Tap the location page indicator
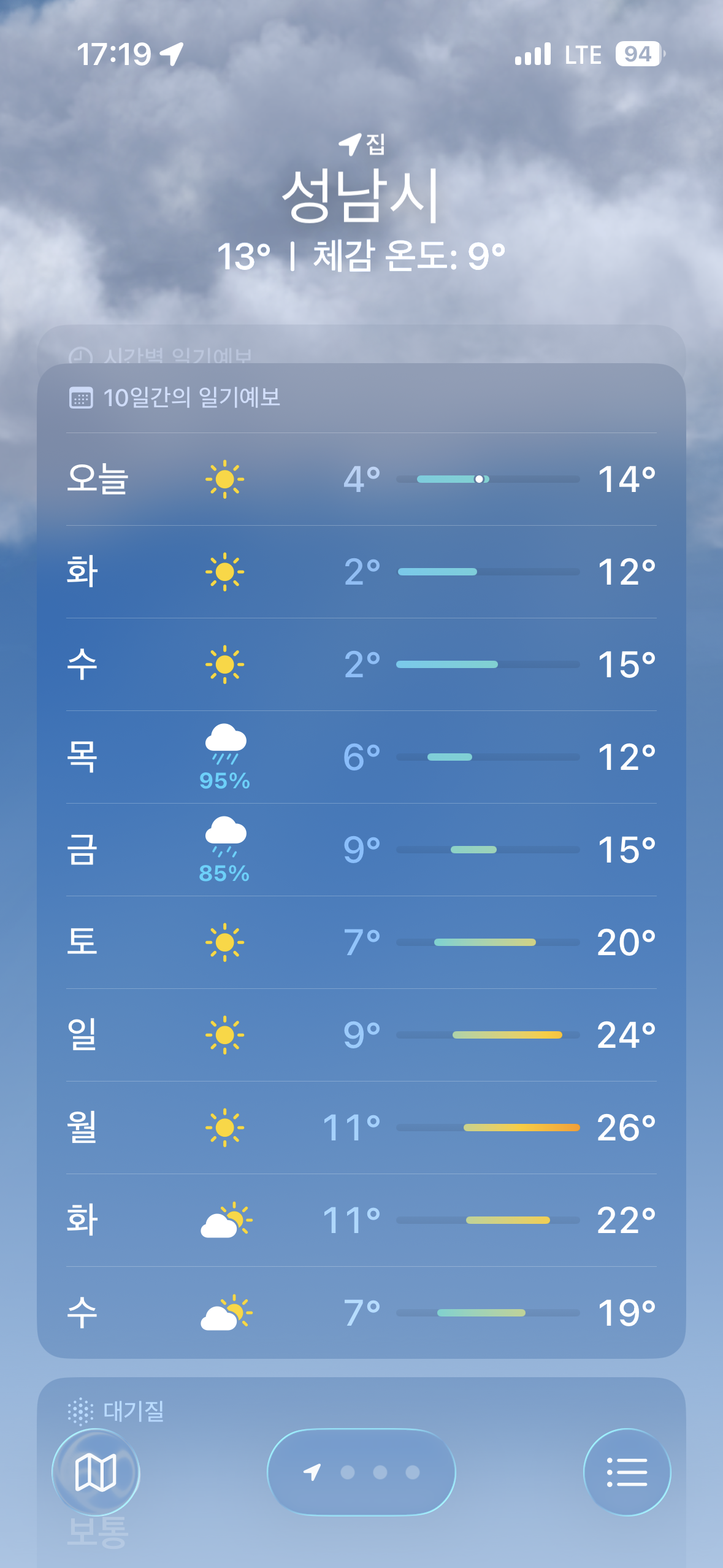 tap(361, 1472)
